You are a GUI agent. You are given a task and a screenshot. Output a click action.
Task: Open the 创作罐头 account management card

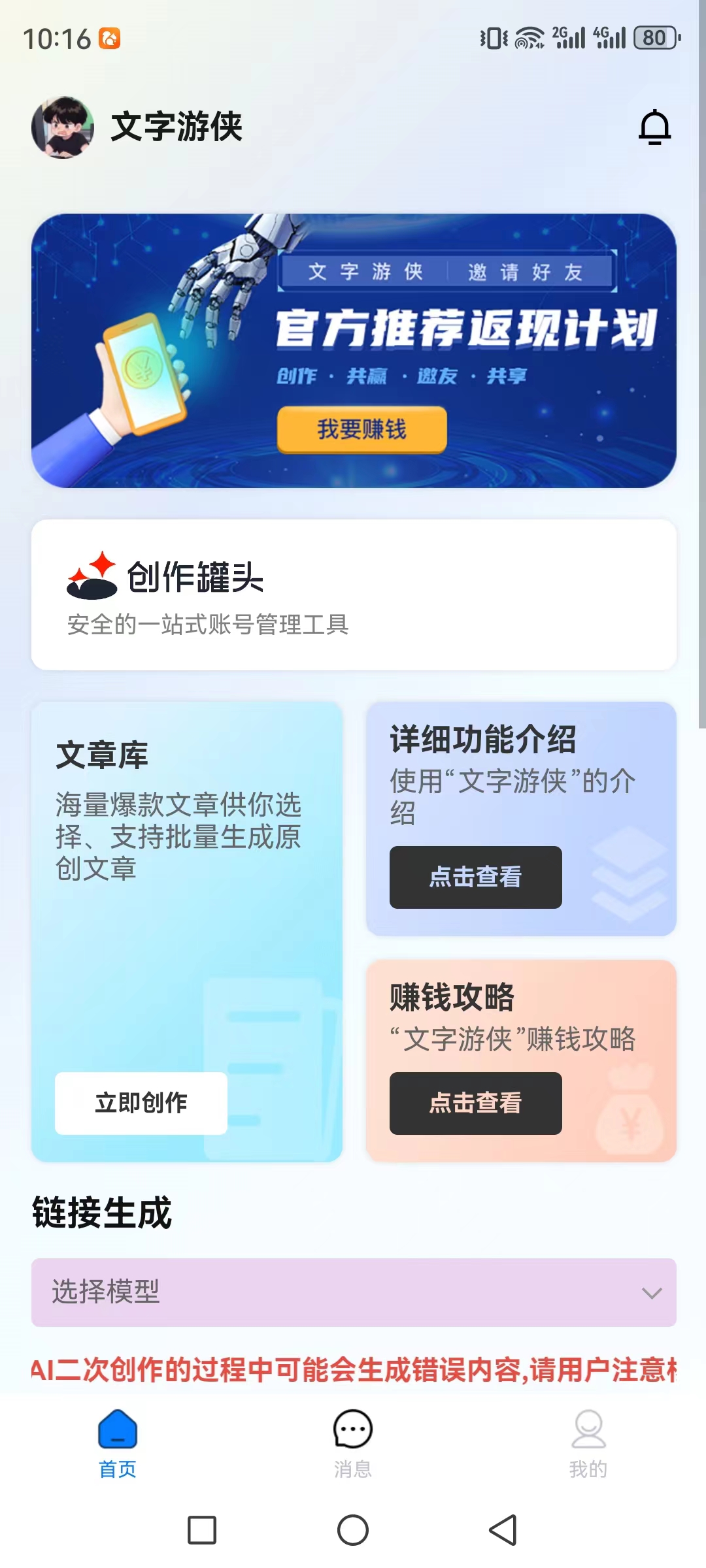[x=354, y=595]
